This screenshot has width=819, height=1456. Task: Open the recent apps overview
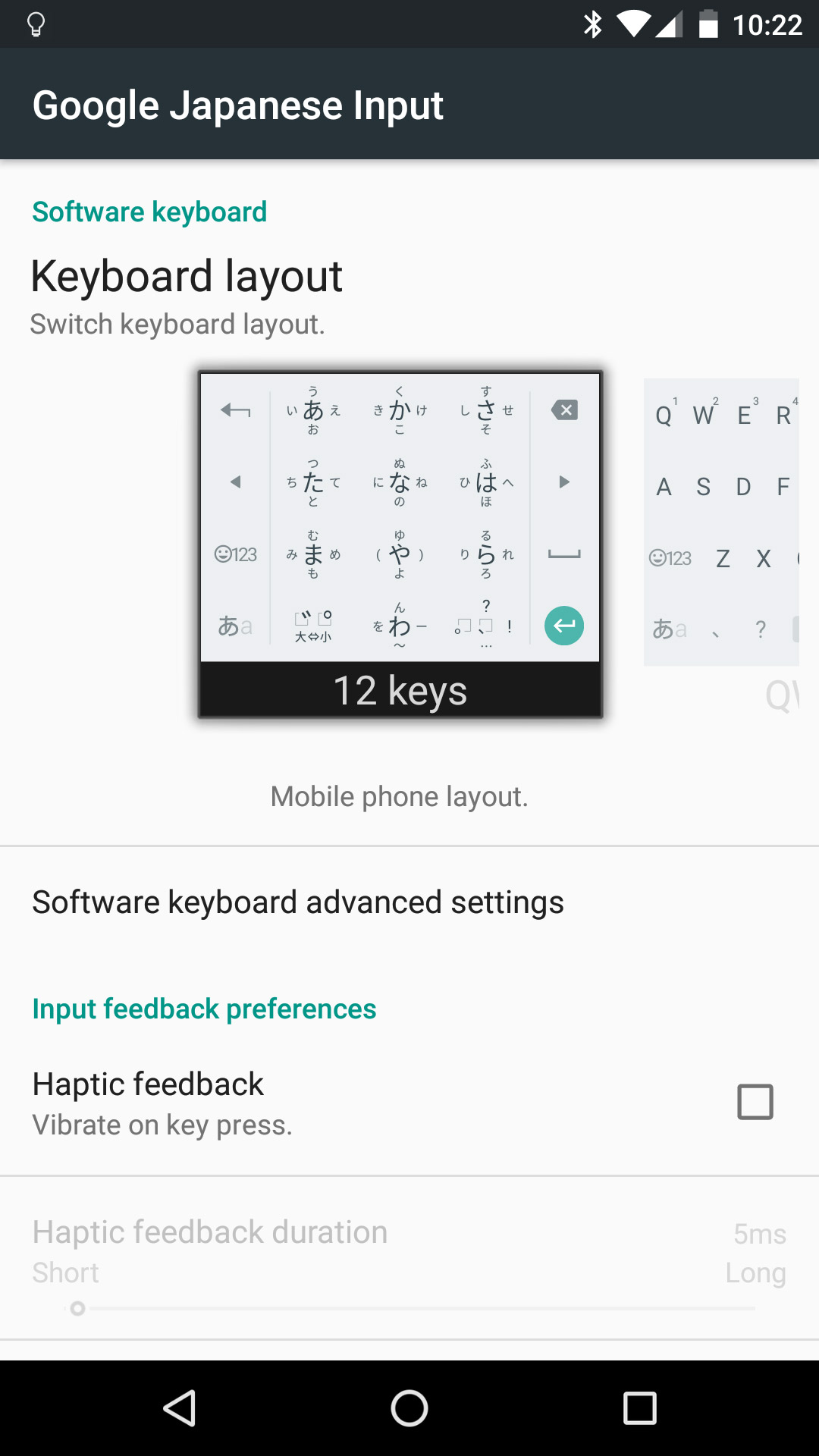(640, 1408)
